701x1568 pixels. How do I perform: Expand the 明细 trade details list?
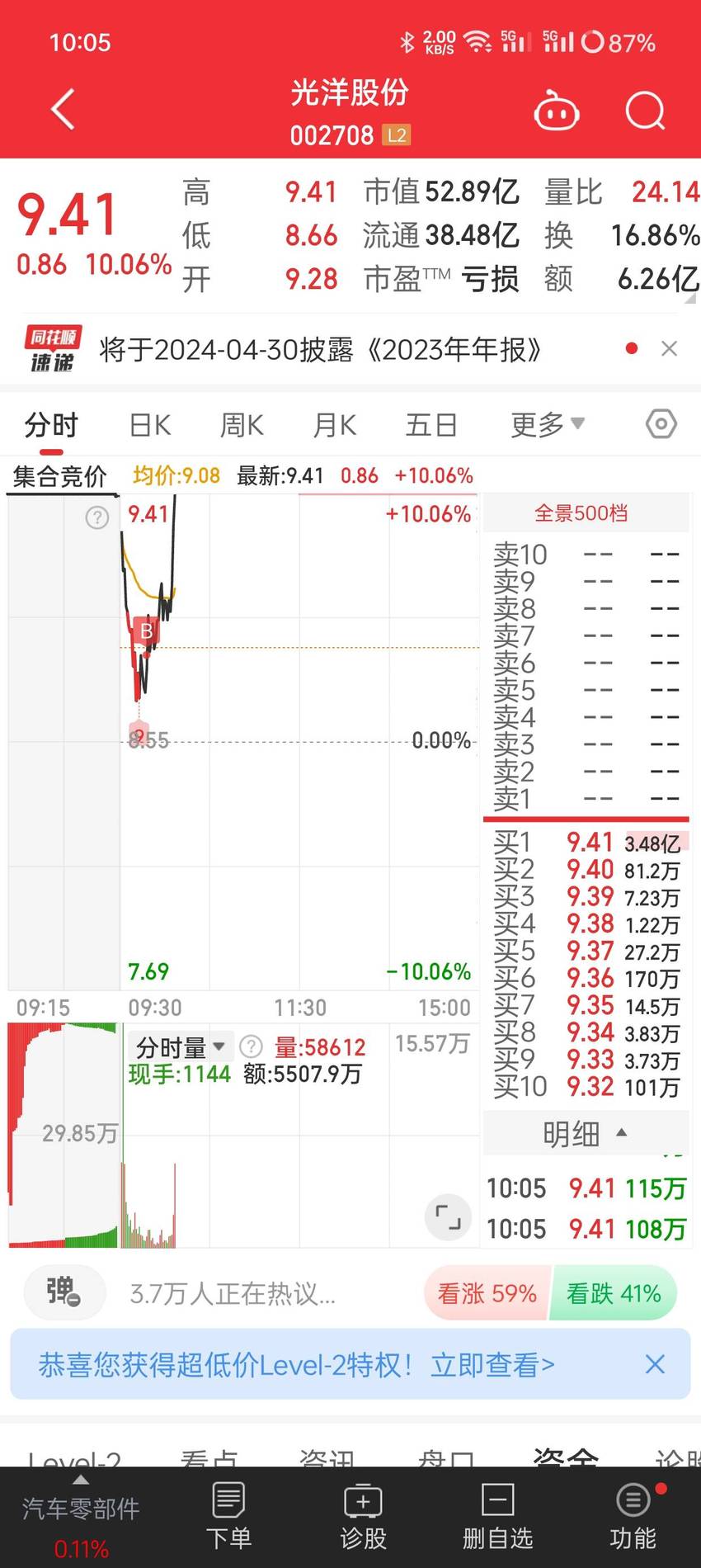[x=585, y=1134]
